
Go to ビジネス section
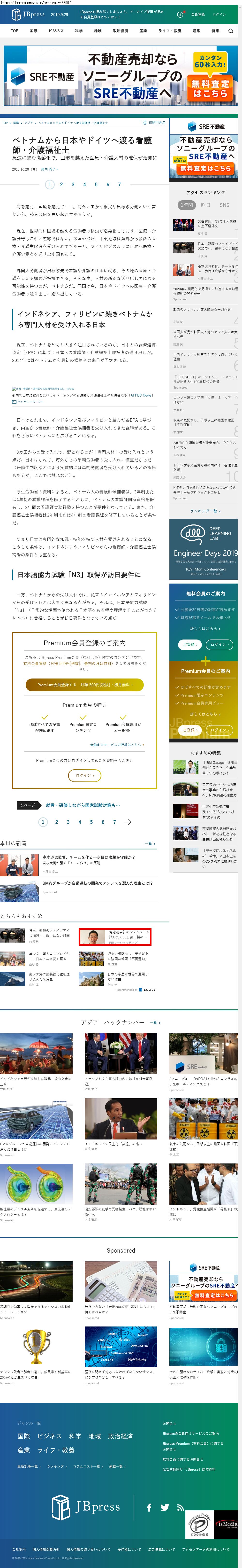point(56,31)
